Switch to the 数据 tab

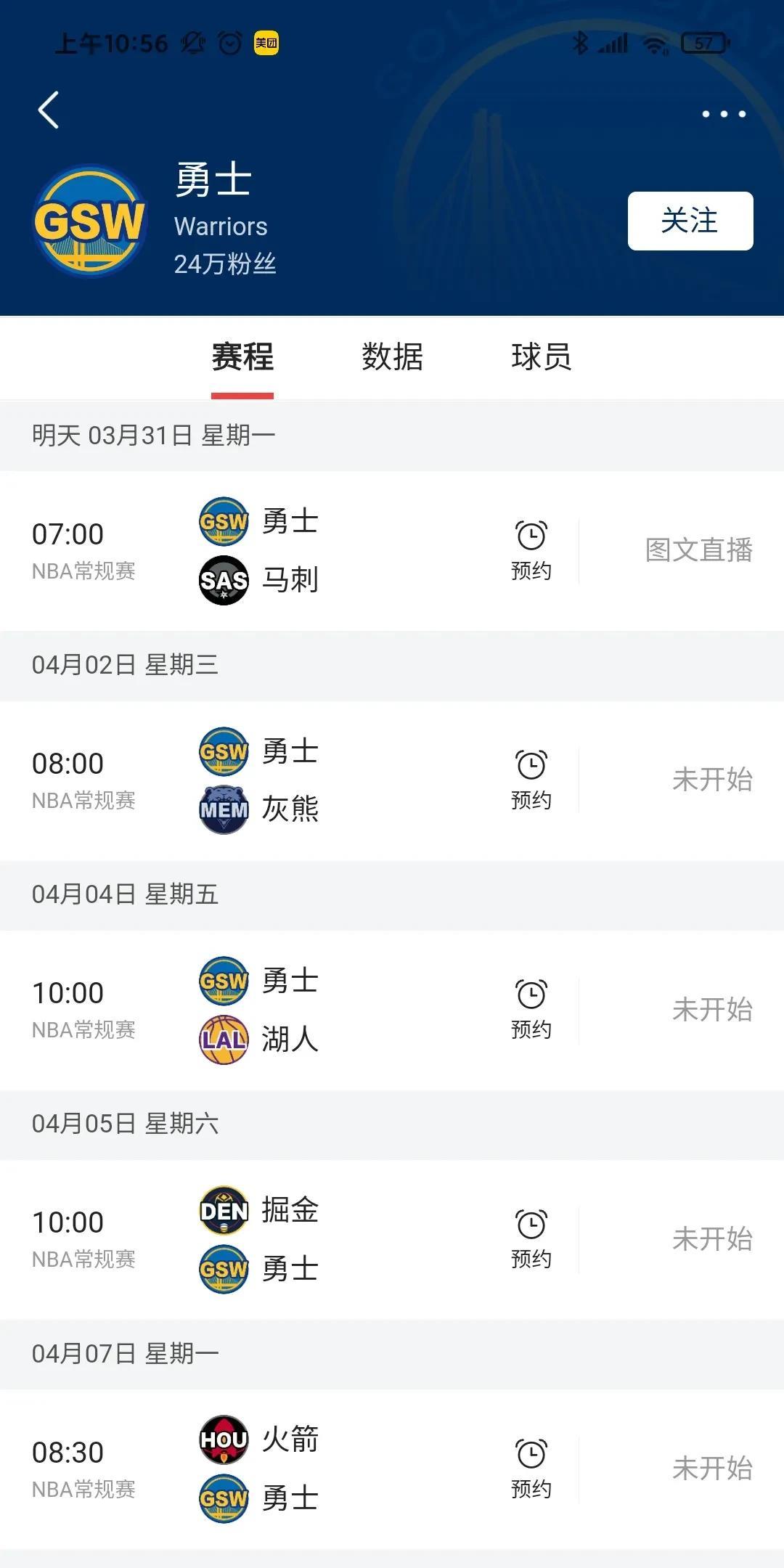pyautogui.click(x=392, y=356)
